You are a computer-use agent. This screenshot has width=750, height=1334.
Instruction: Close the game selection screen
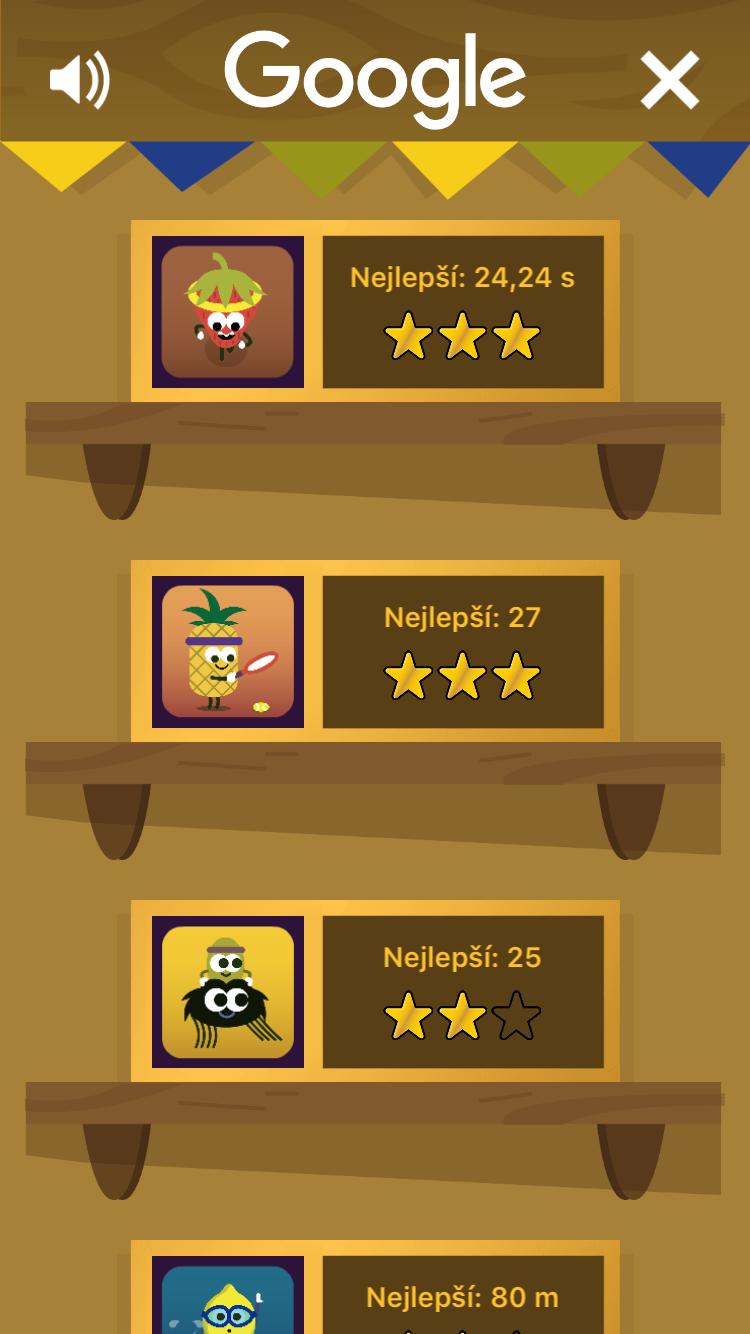tap(669, 81)
